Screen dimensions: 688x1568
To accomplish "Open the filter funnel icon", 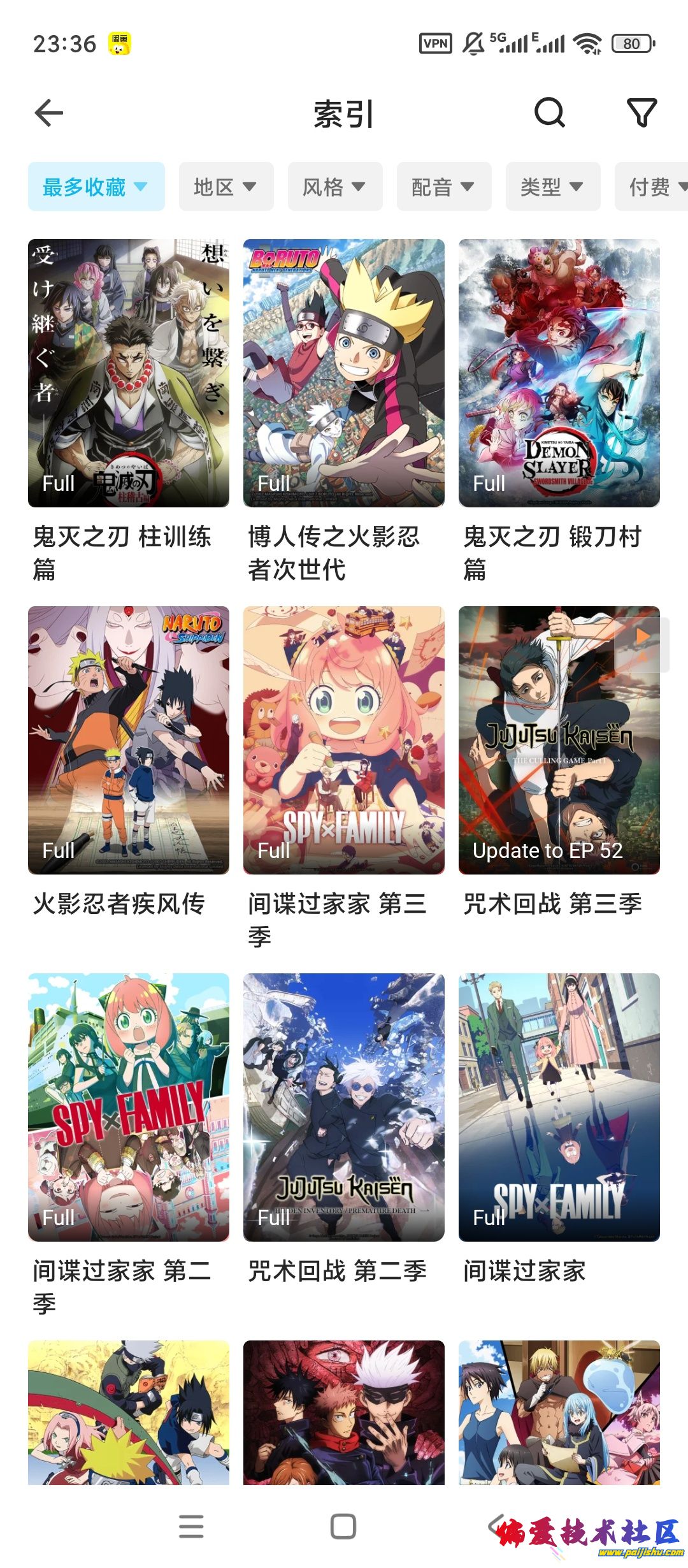I will [641, 113].
